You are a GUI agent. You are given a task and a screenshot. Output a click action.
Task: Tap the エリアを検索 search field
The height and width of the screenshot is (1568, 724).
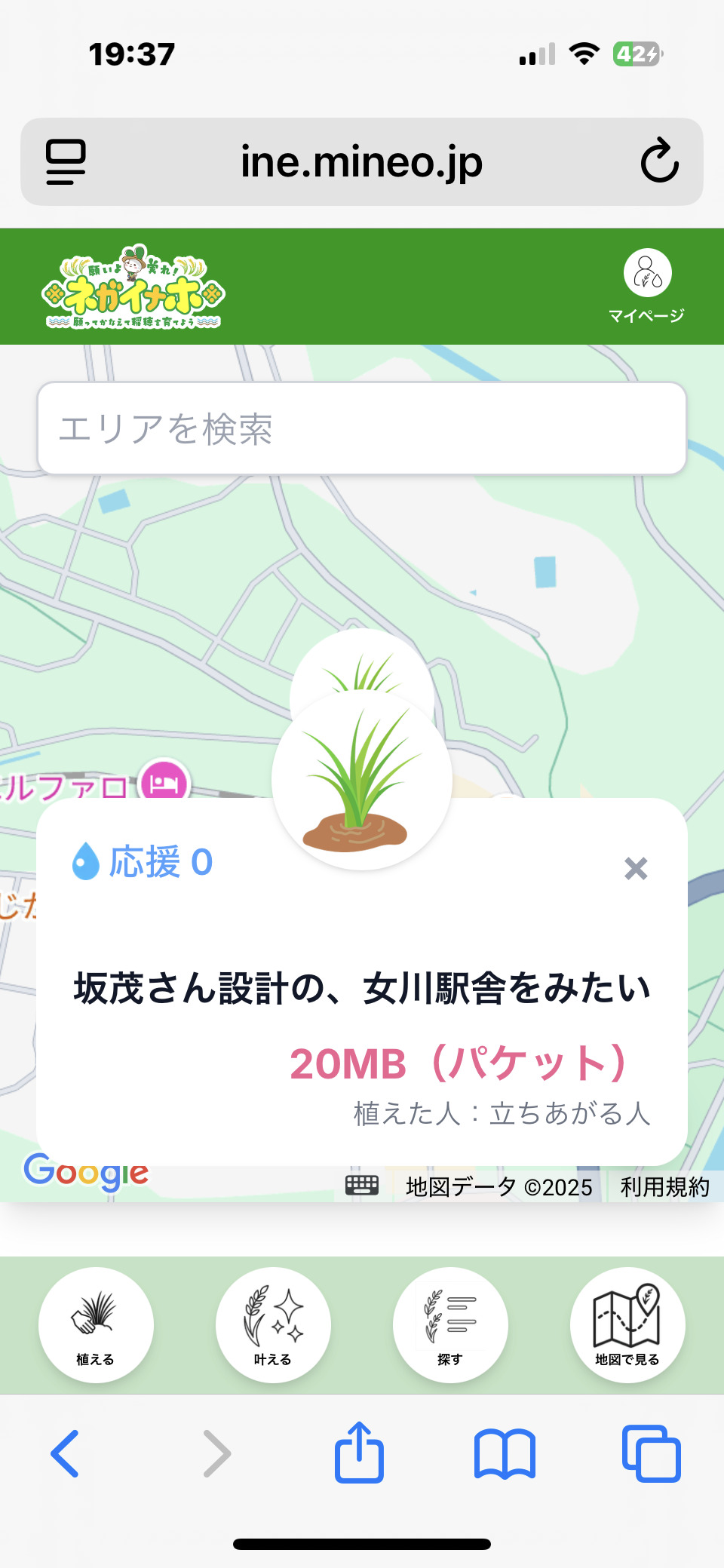click(362, 428)
